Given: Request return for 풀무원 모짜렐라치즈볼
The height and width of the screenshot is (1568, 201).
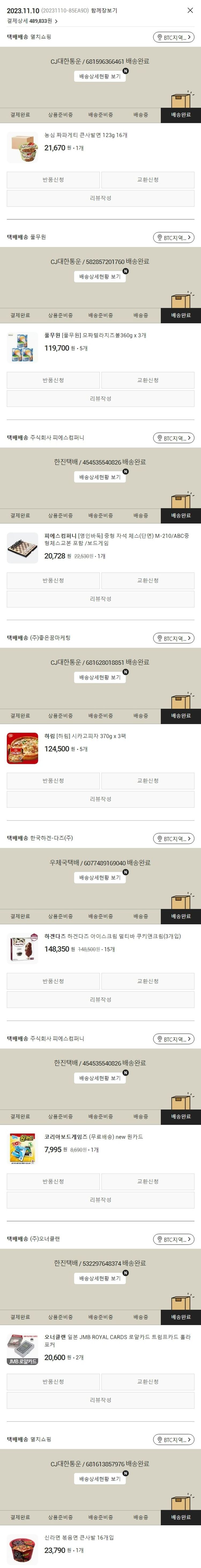Looking at the screenshot, I should [53, 380].
